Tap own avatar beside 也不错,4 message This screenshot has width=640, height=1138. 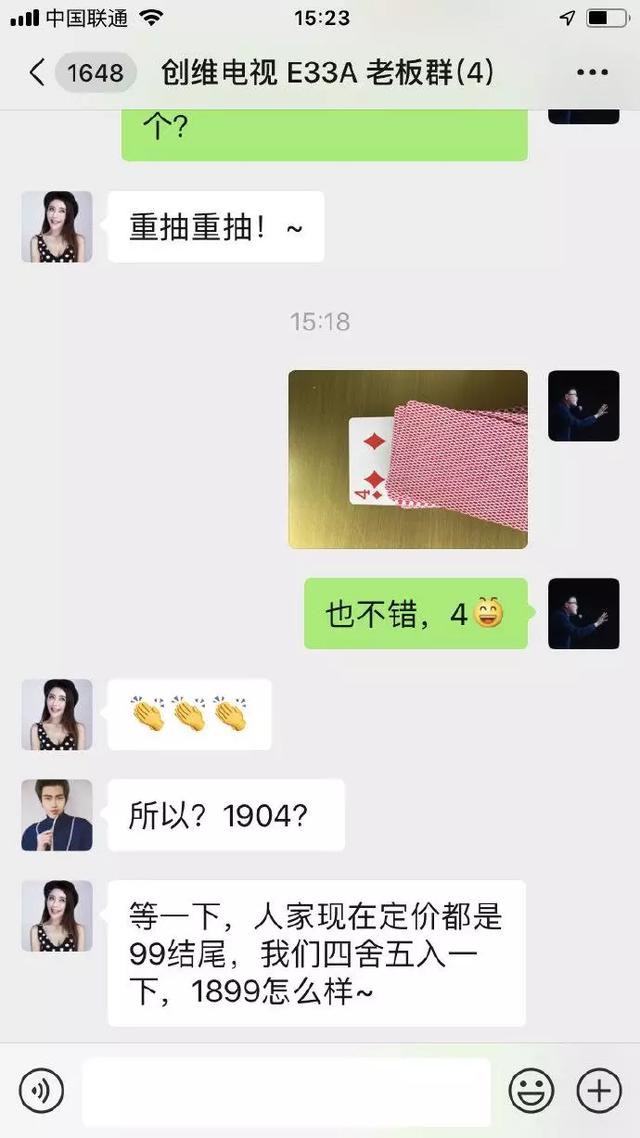[584, 614]
